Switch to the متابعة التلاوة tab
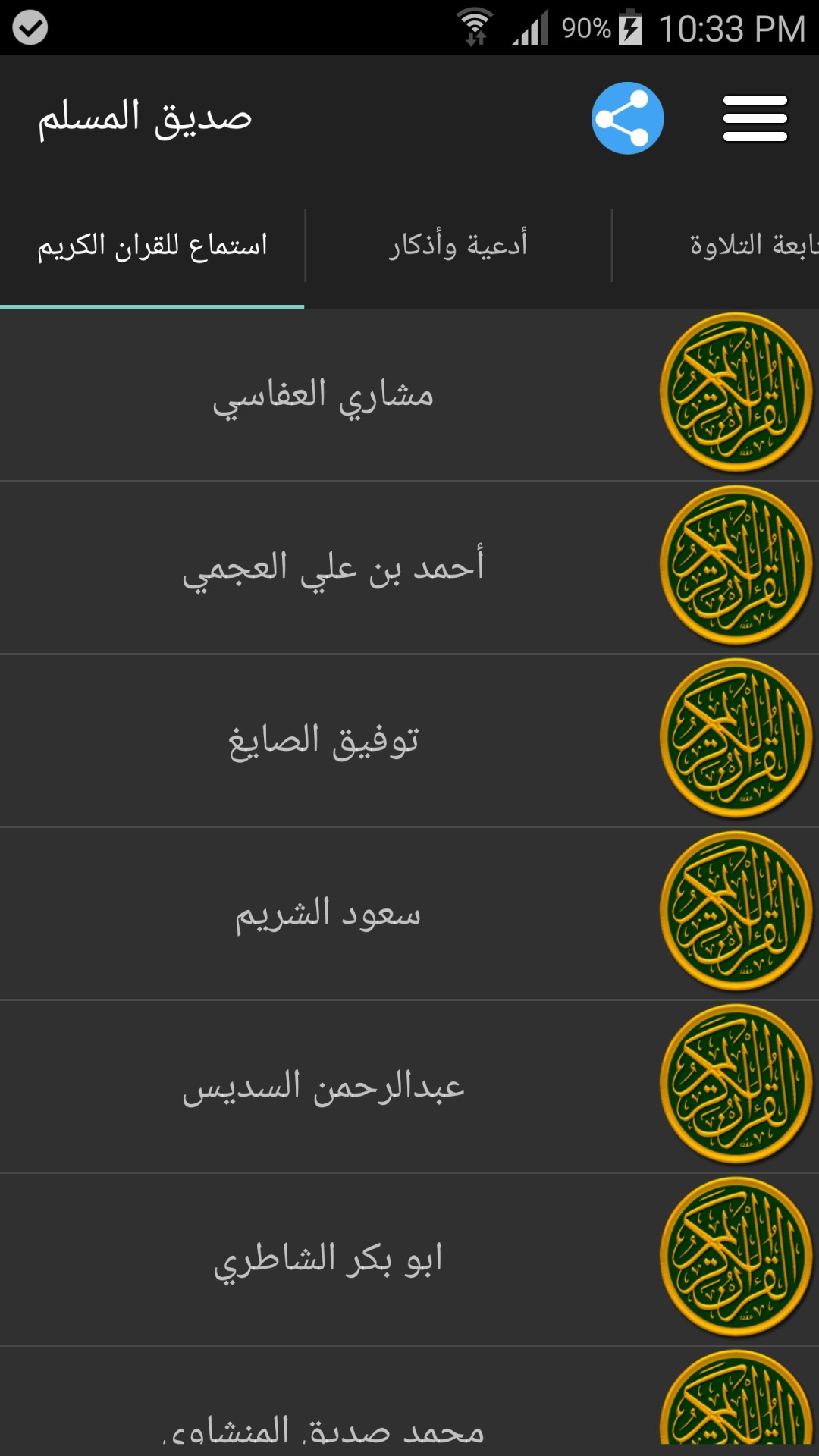 click(x=751, y=246)
